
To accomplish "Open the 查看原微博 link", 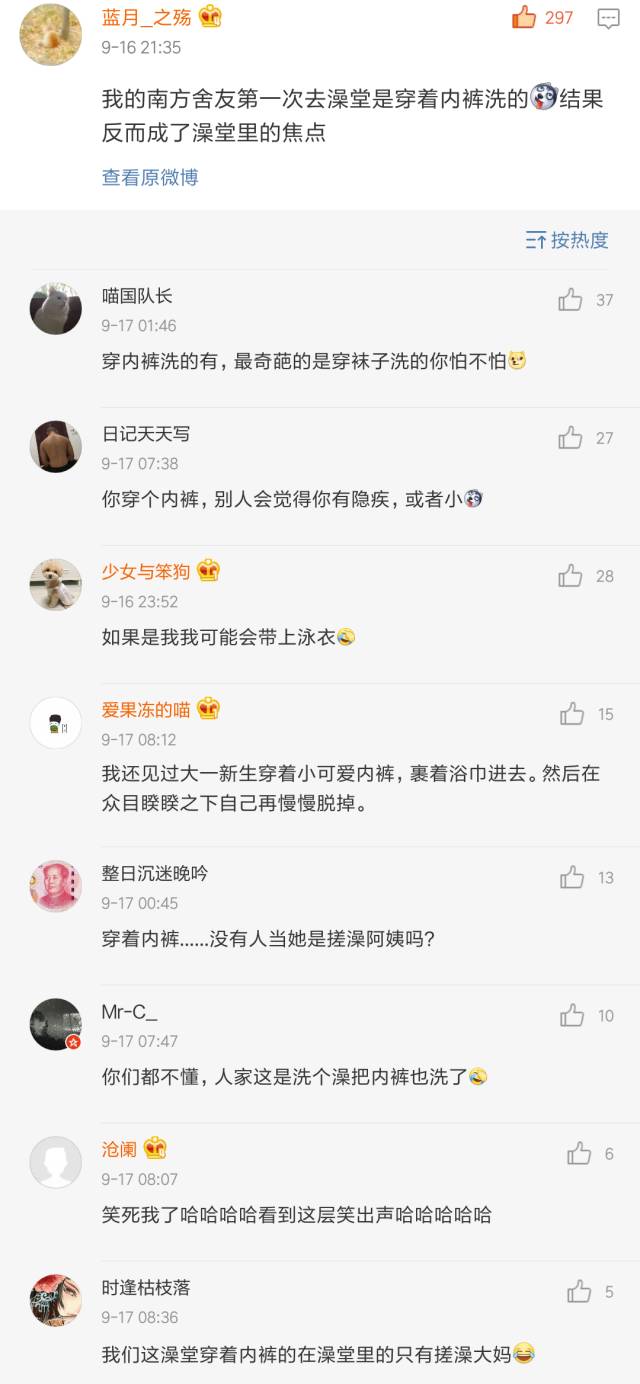I will click(x=150, y=177).
